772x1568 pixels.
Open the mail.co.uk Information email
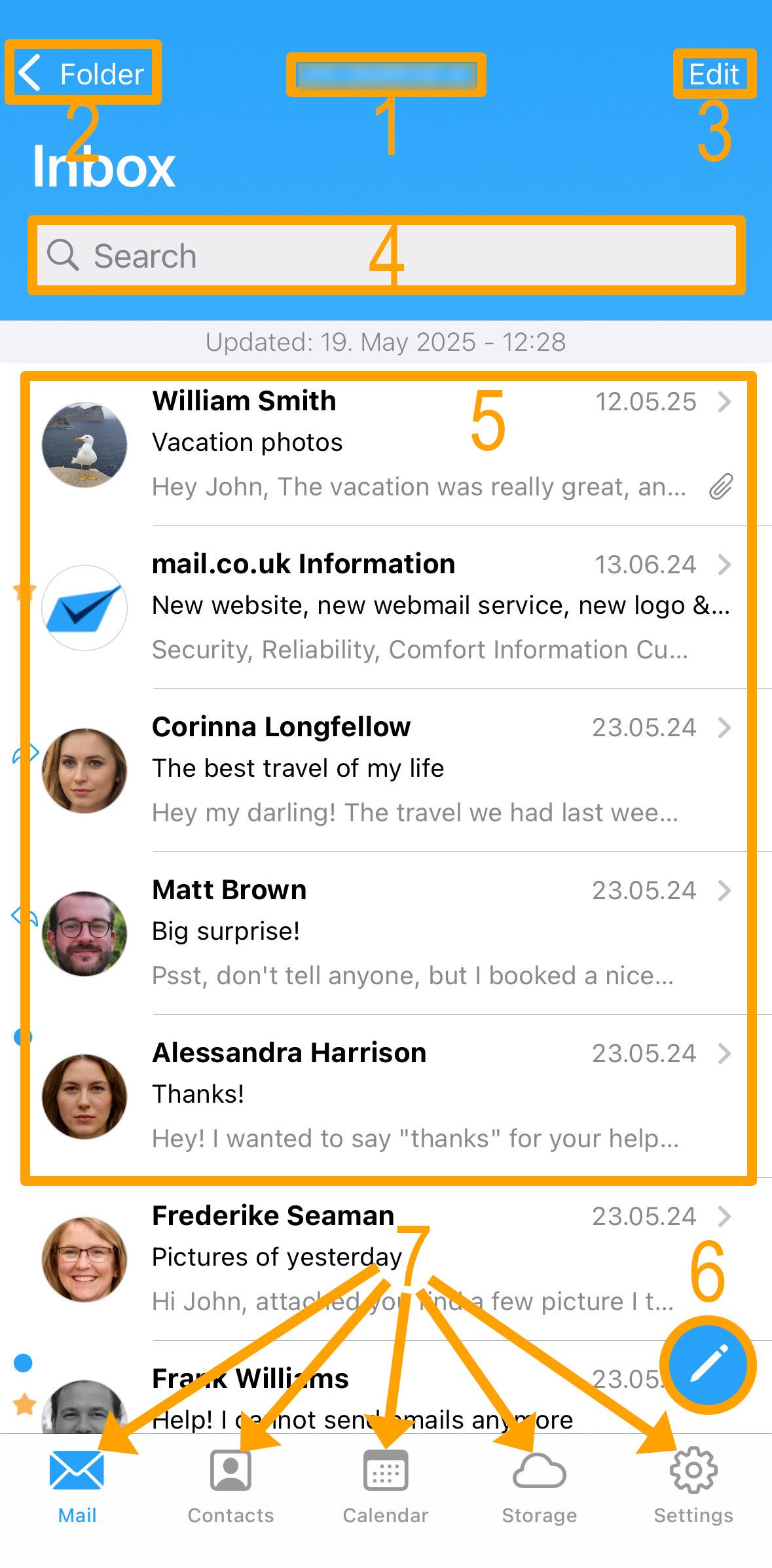386,607
